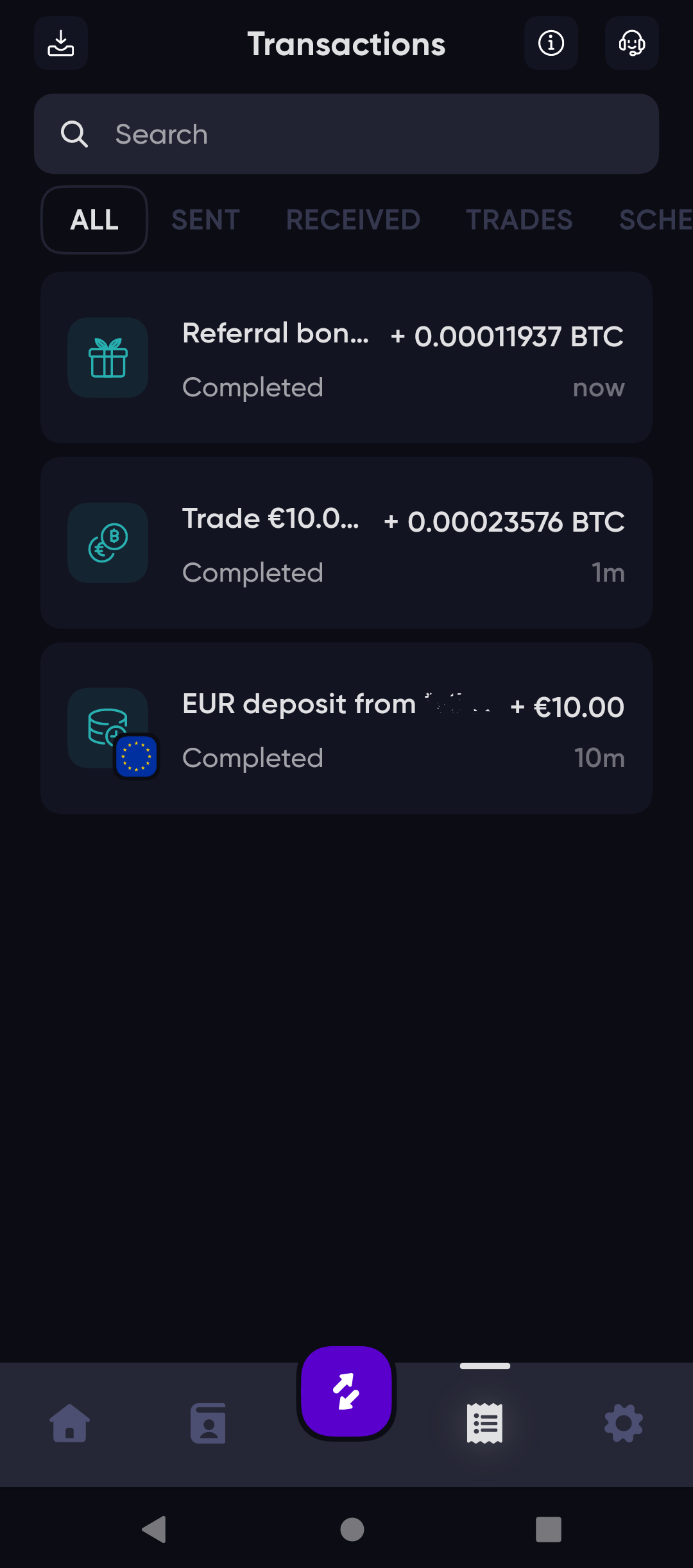This screenshot has height=1568, width=693.
Task: Open the settings gear tab
Action: (624, 1423)
